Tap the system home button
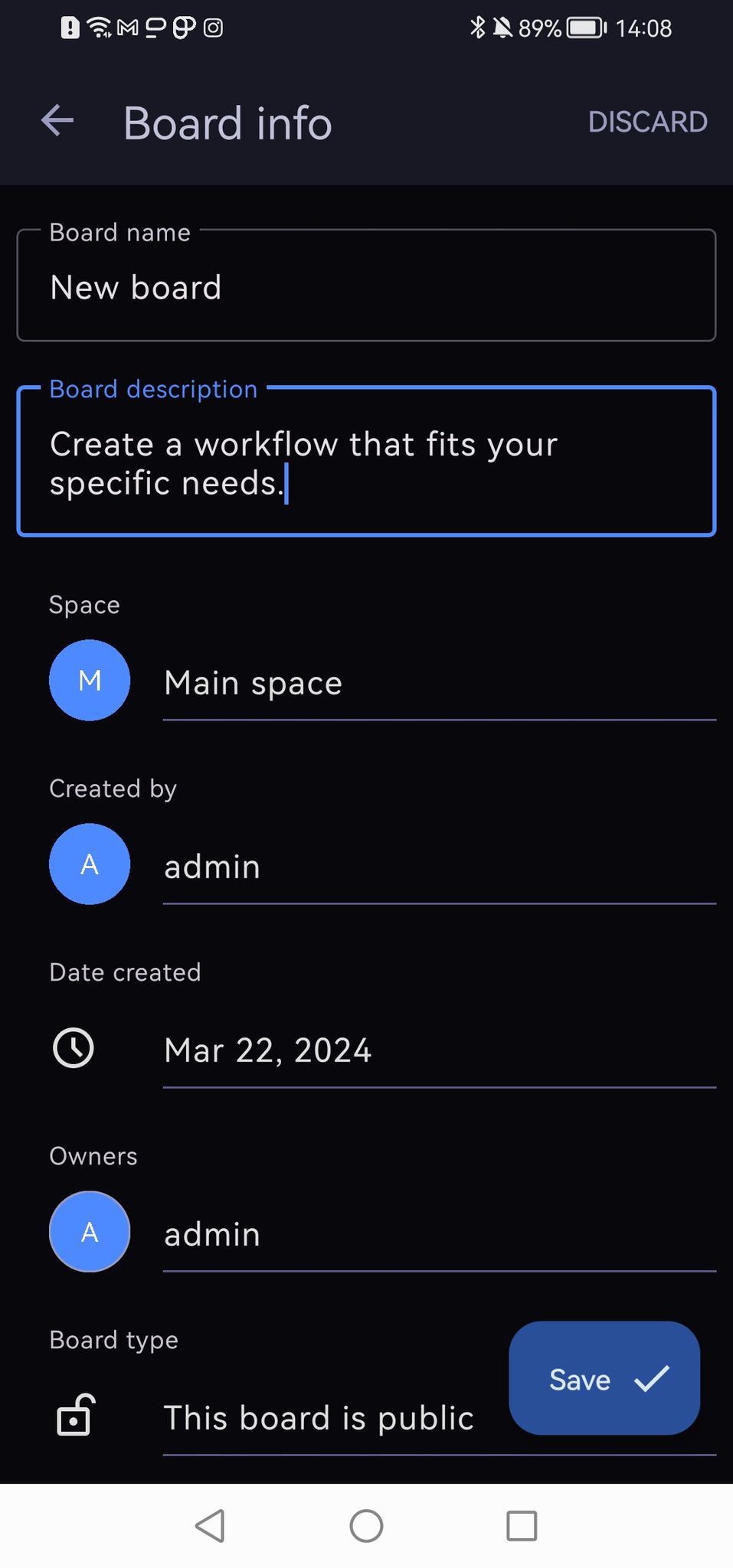 366,1526
